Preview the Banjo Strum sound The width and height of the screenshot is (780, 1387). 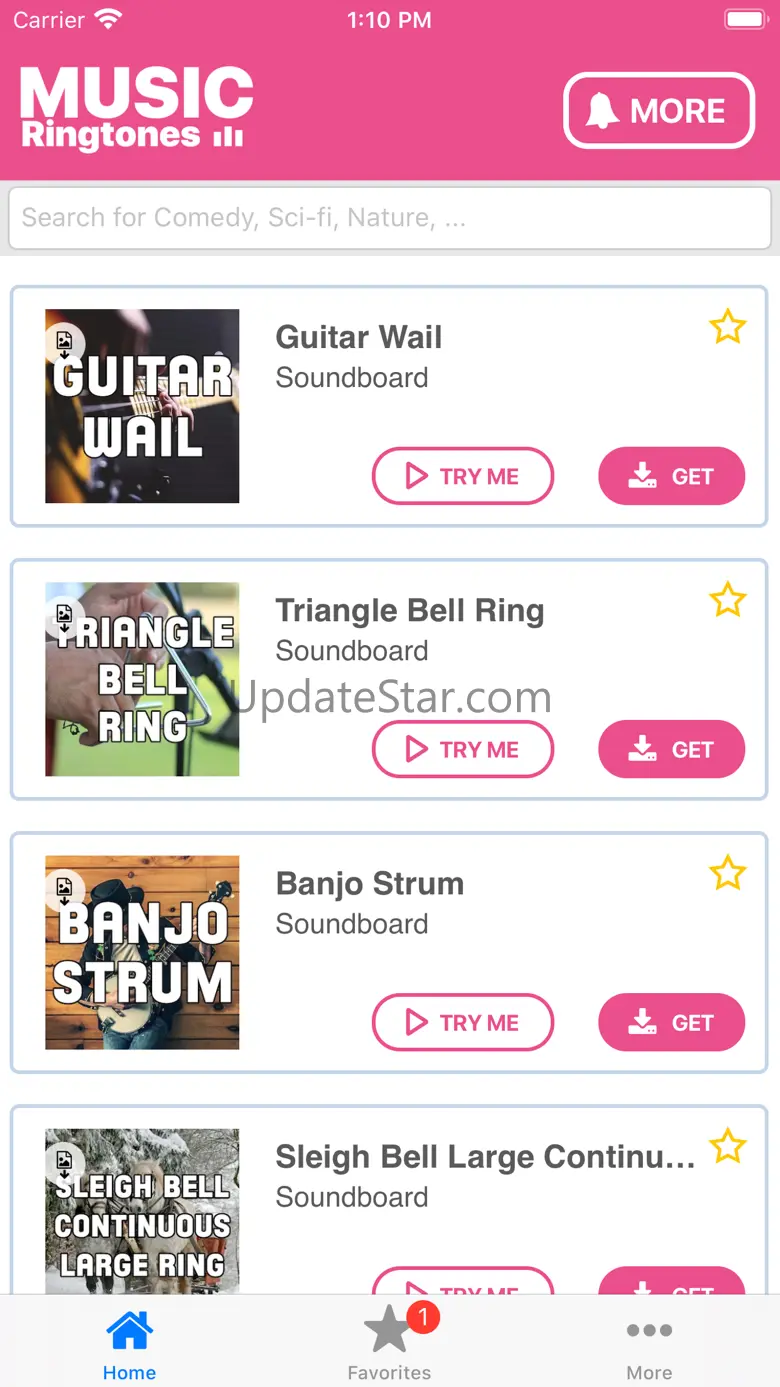point(462,1022)
